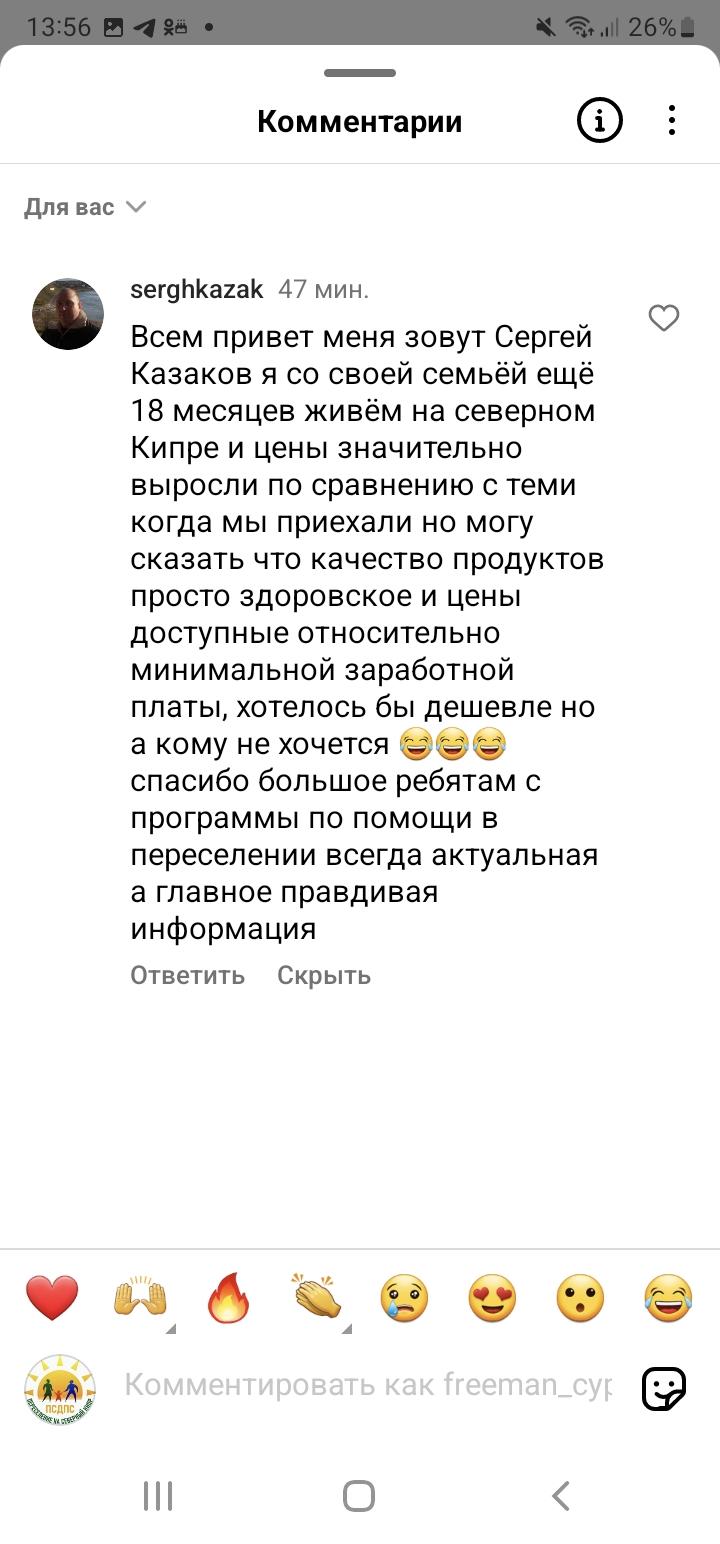Insert the fire emoji

click(228, 1299)
